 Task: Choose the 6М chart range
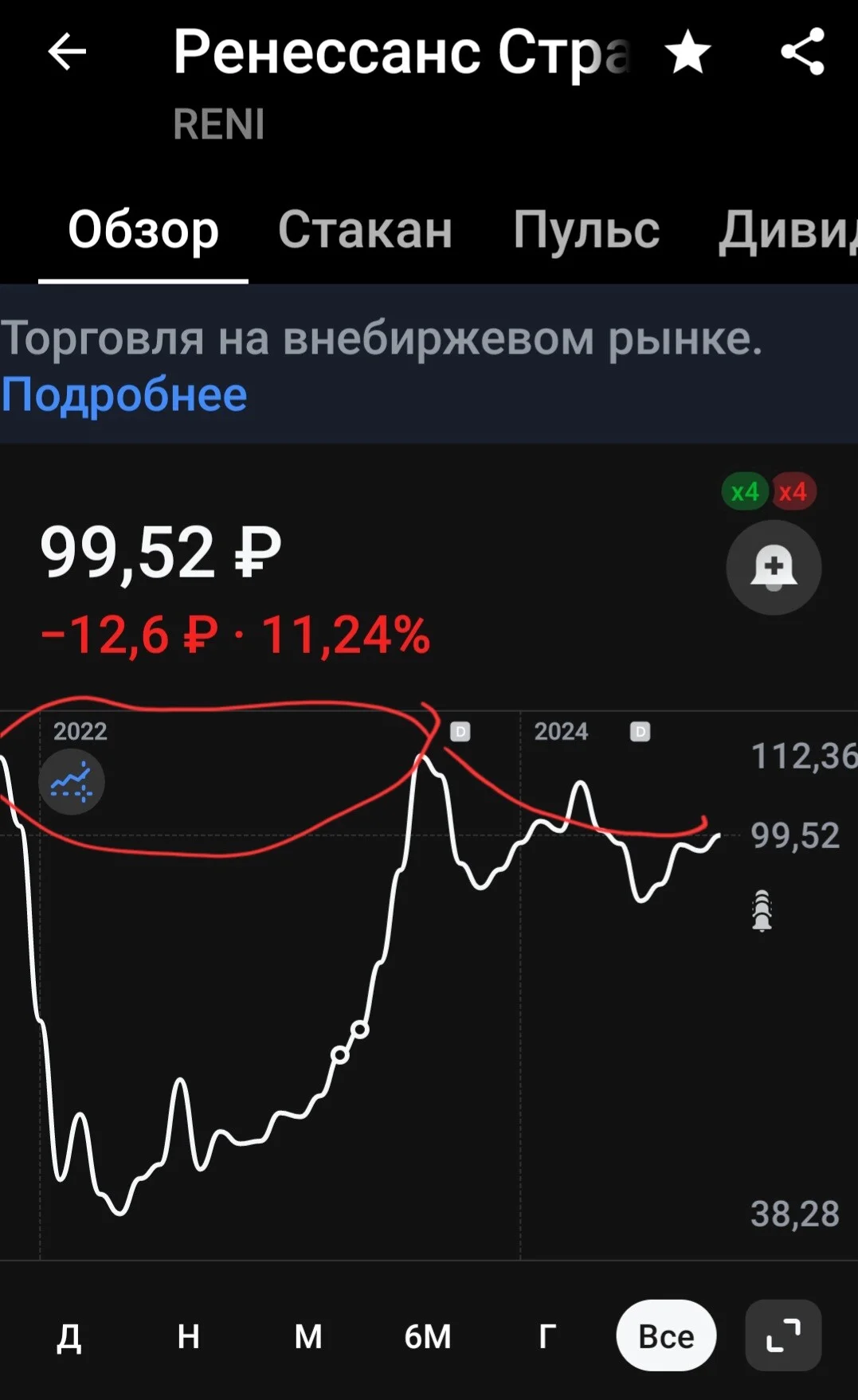pos(428,1336)
